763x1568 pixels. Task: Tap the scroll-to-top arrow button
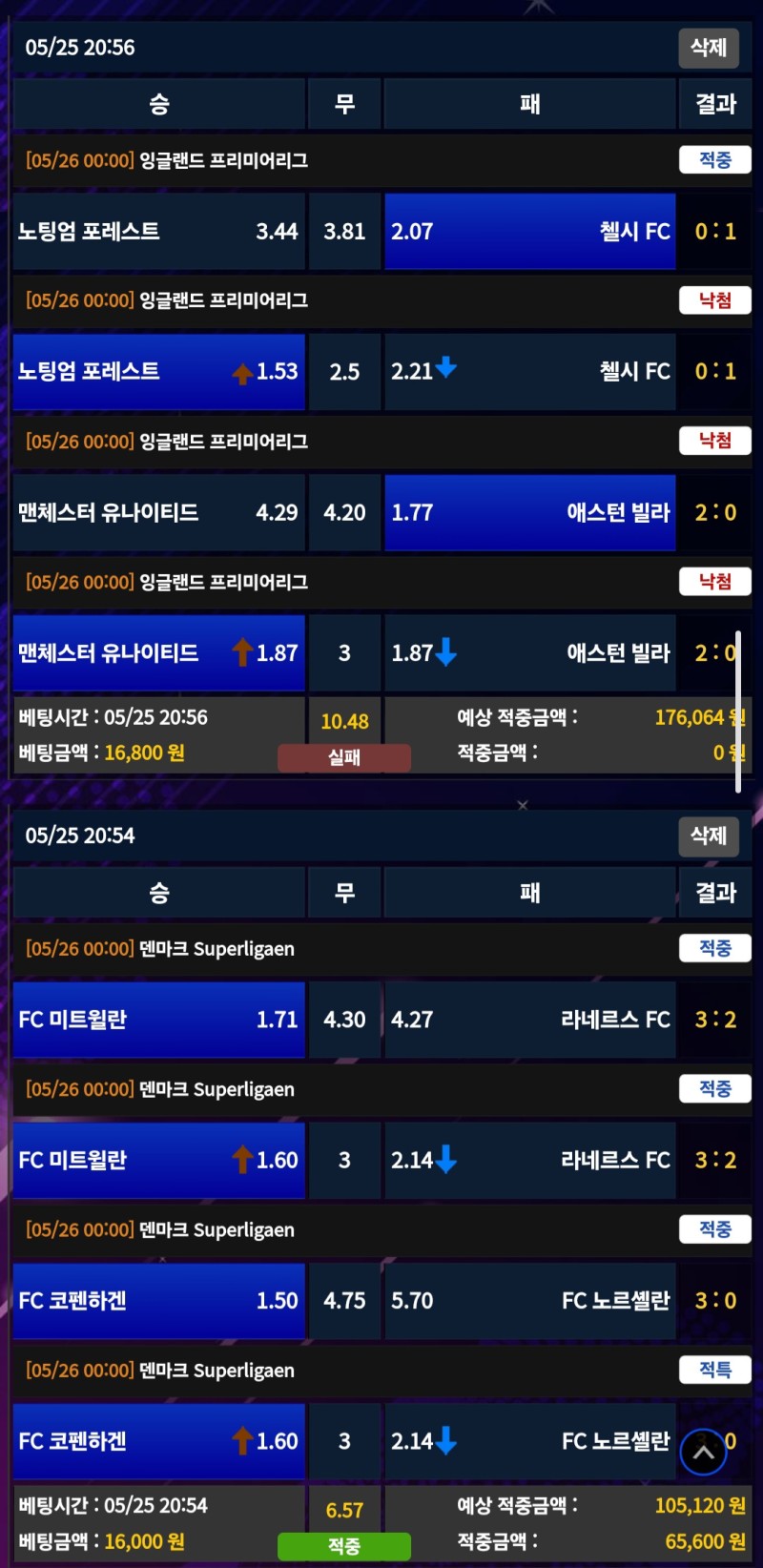703,1453
